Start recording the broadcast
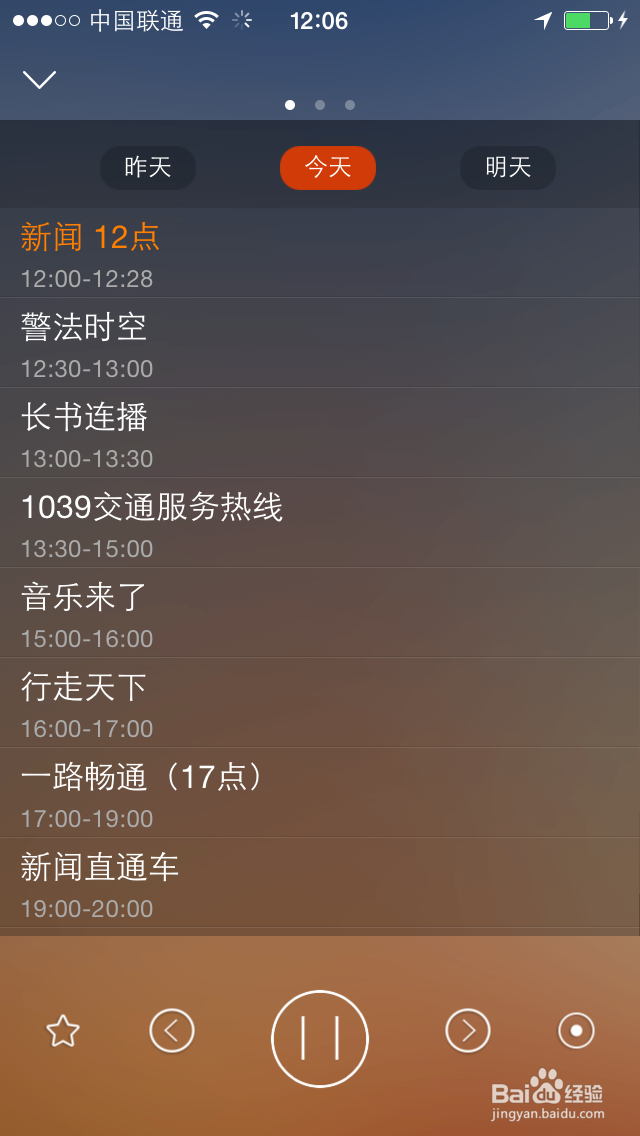 point(576,1030)
